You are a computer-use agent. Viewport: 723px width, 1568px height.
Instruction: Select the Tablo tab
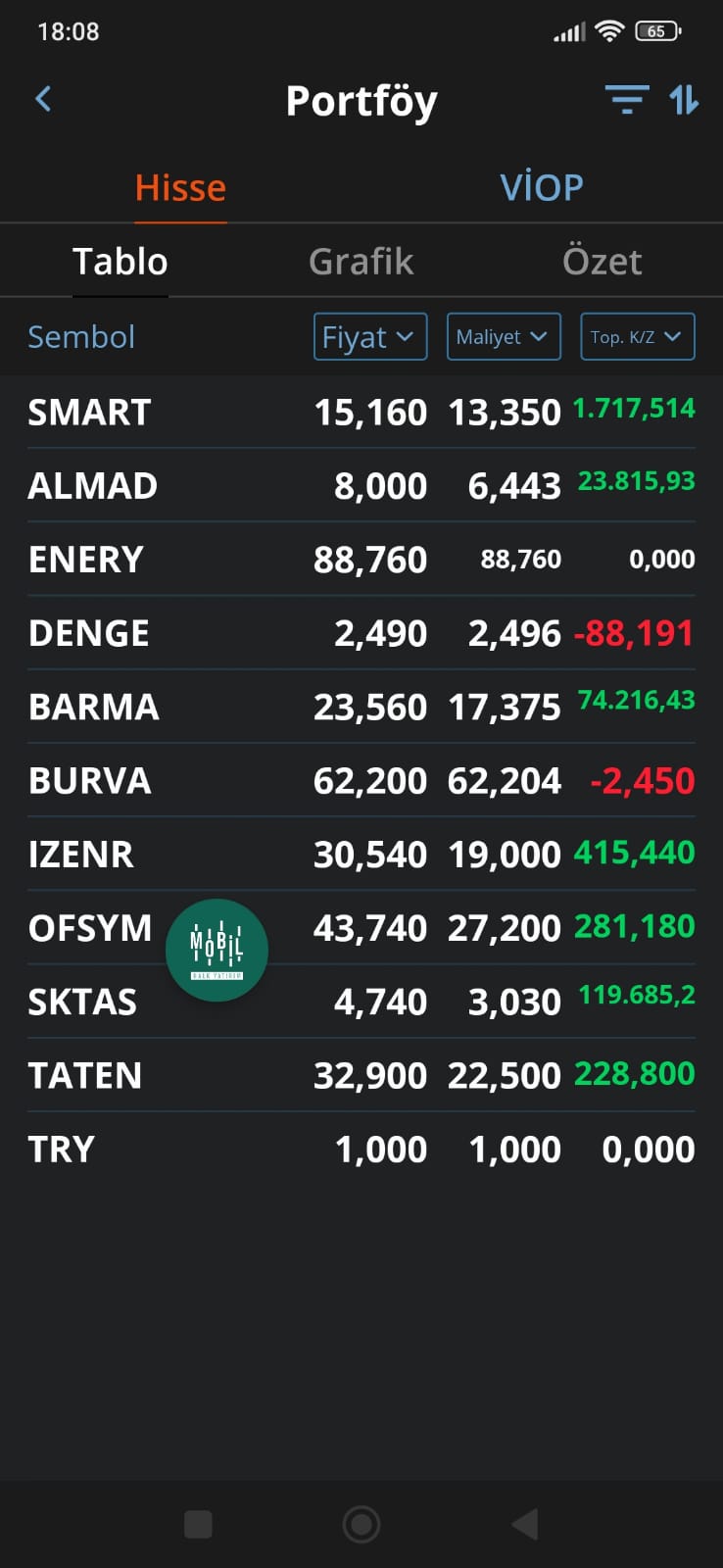[120, 261]
